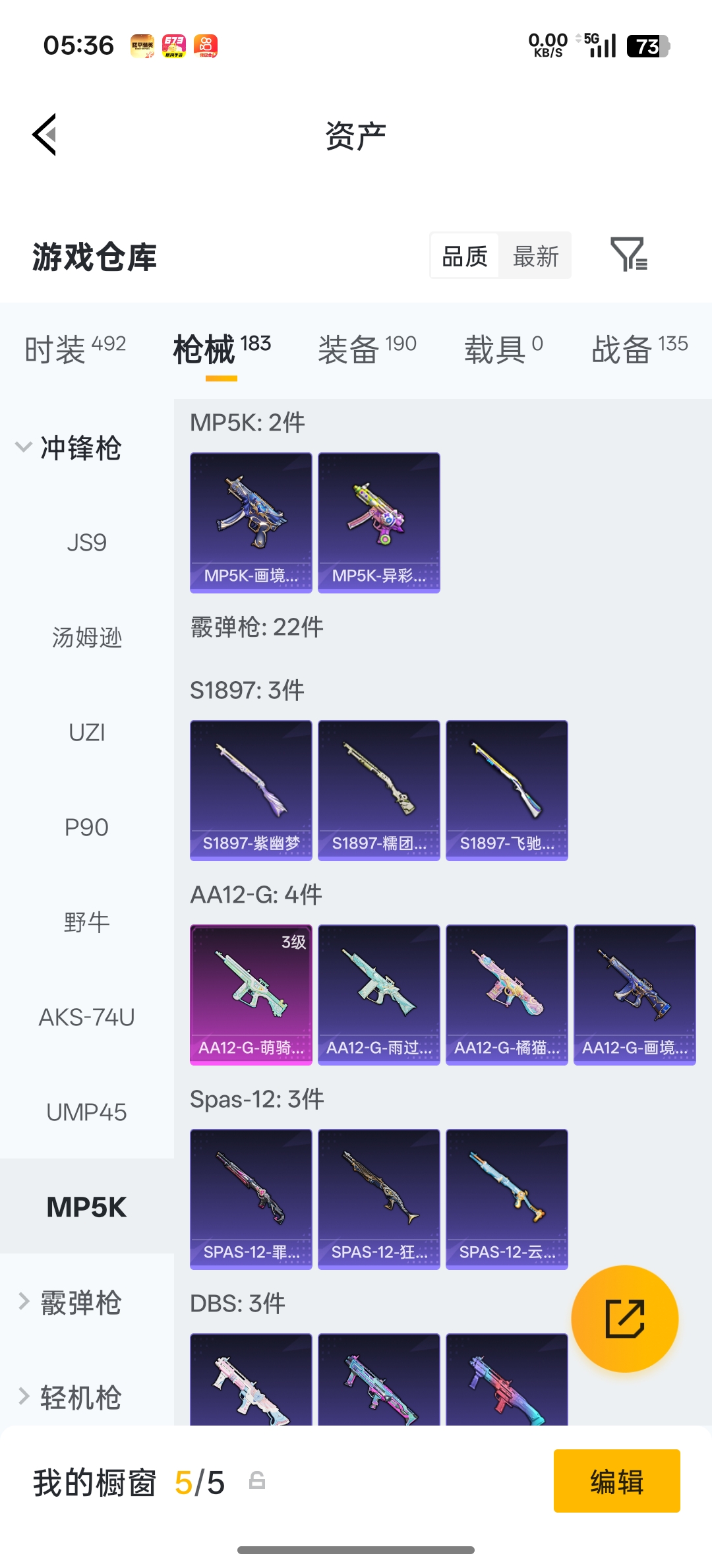
Task: Open the filter icon beside 最新
Action: [628, 255]
